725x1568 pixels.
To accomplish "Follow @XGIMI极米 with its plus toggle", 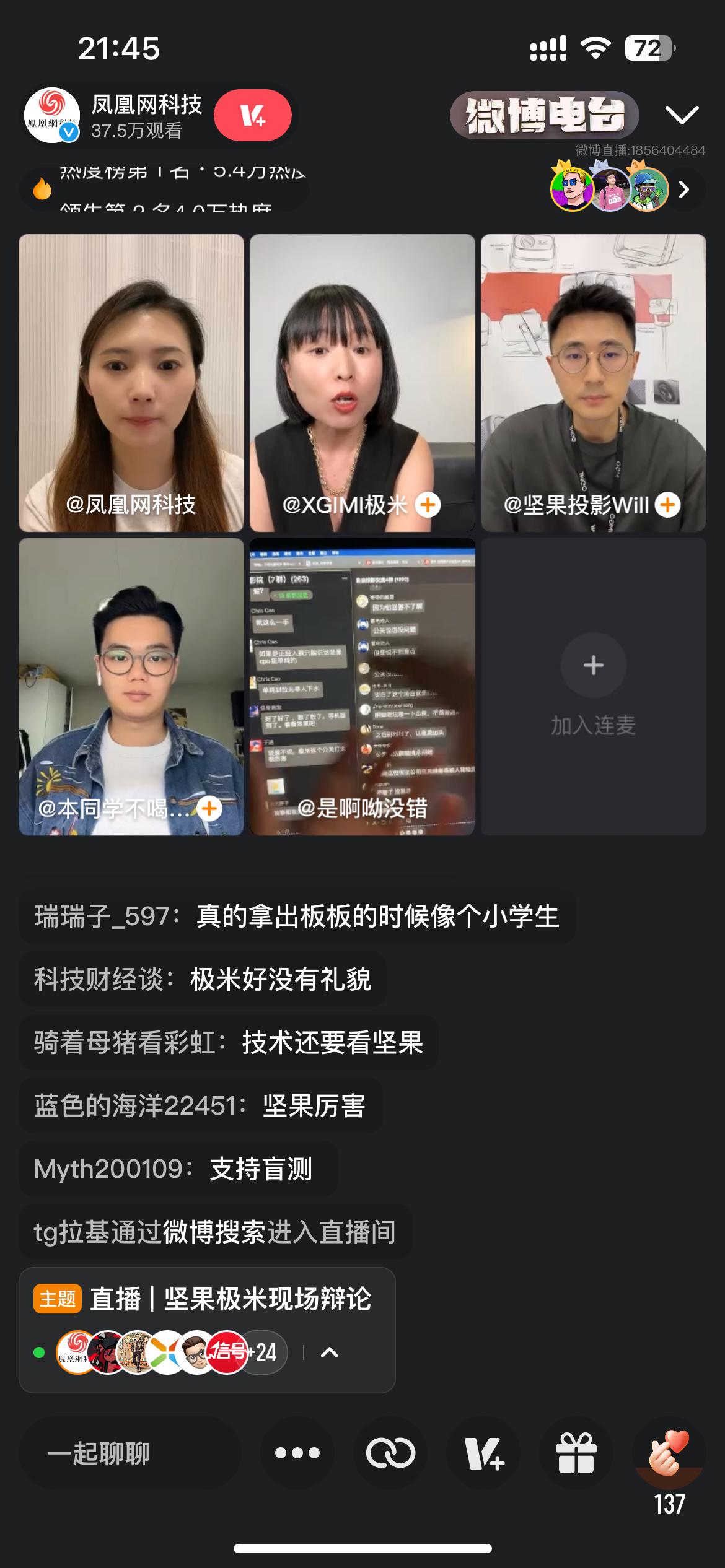I will (429, 506).
